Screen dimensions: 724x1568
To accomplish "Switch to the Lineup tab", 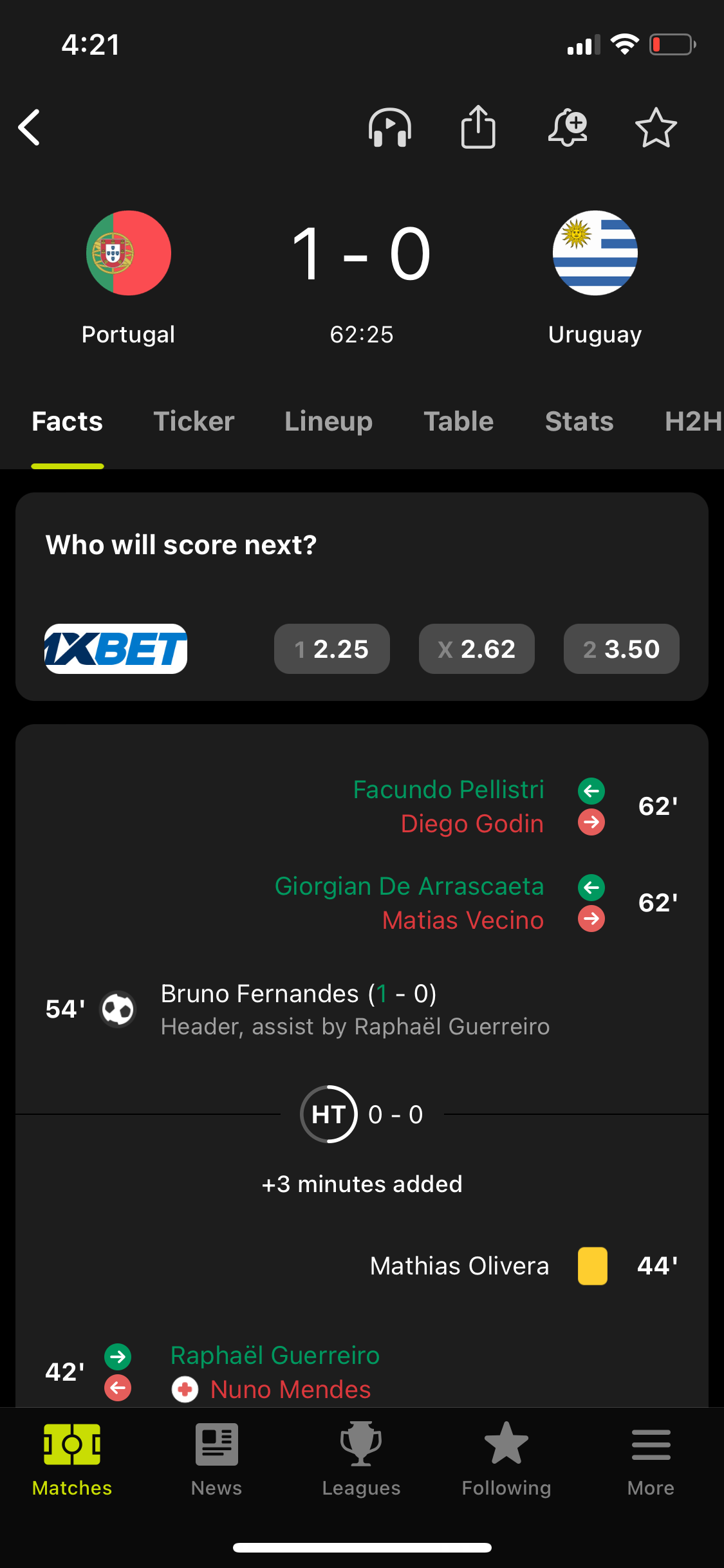I will pos(329,422).
